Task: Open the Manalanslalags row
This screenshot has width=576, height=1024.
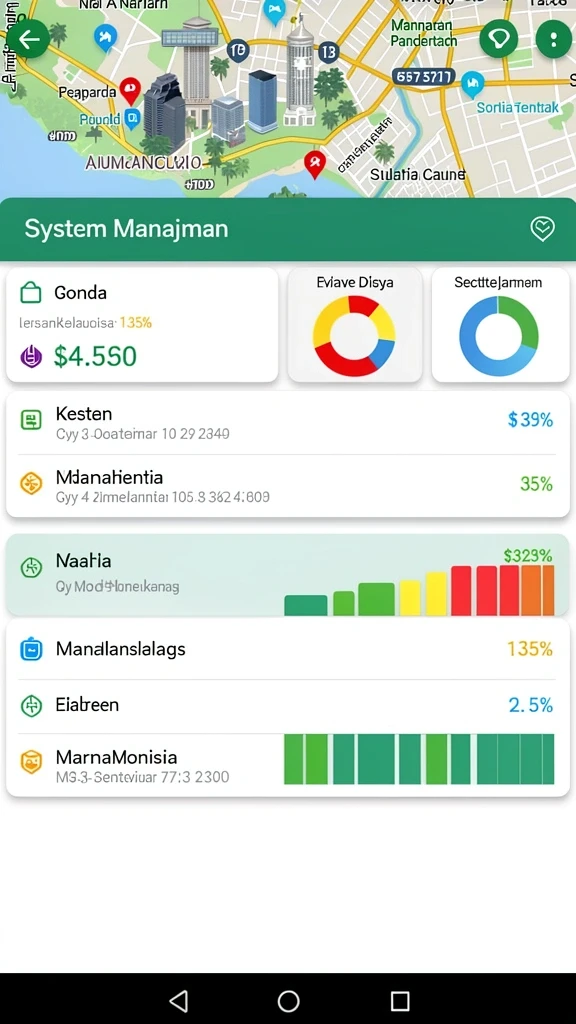Action: click(x=287, y=649)
